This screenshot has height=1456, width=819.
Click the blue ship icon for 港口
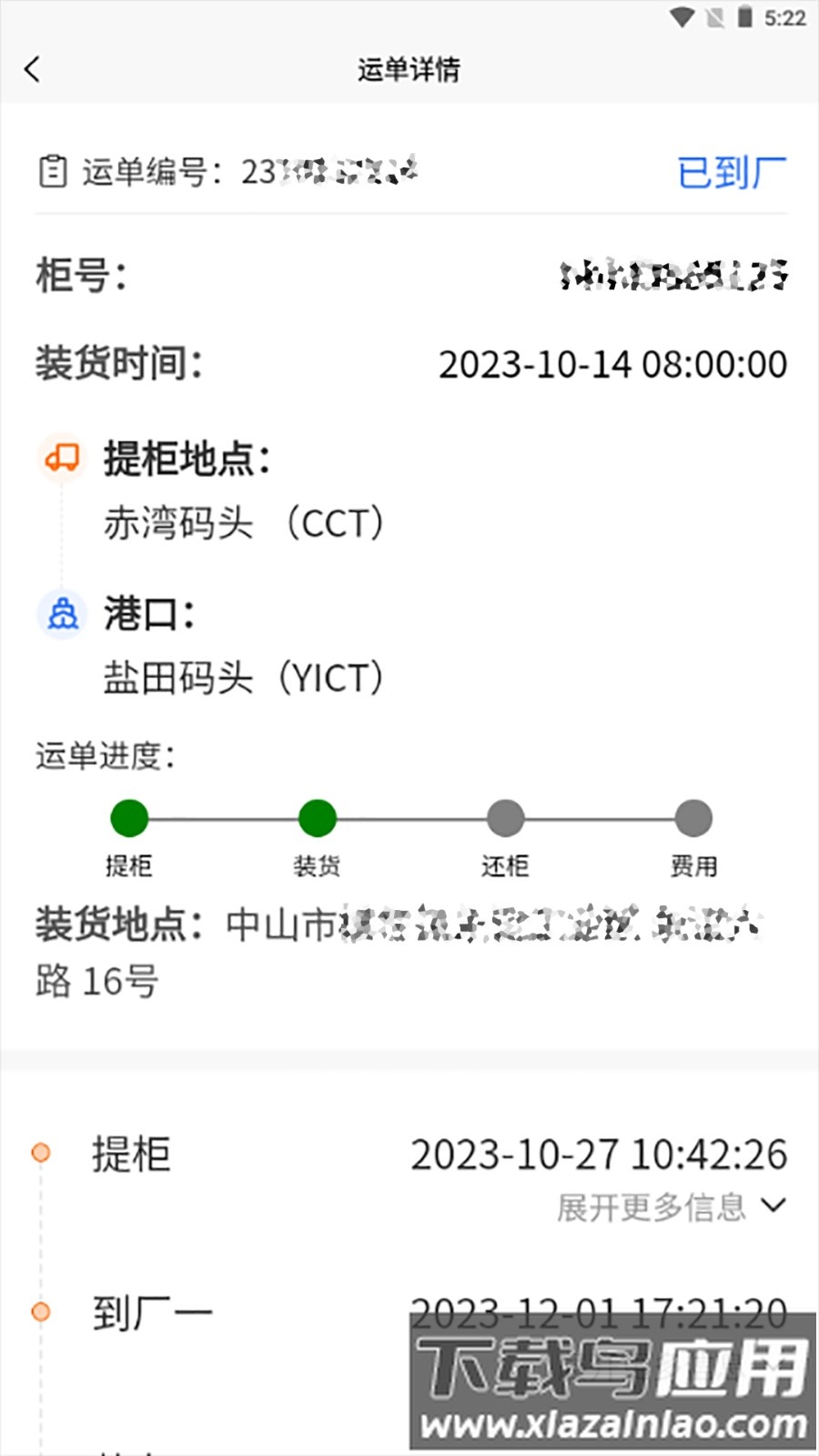tap(62, 615)
